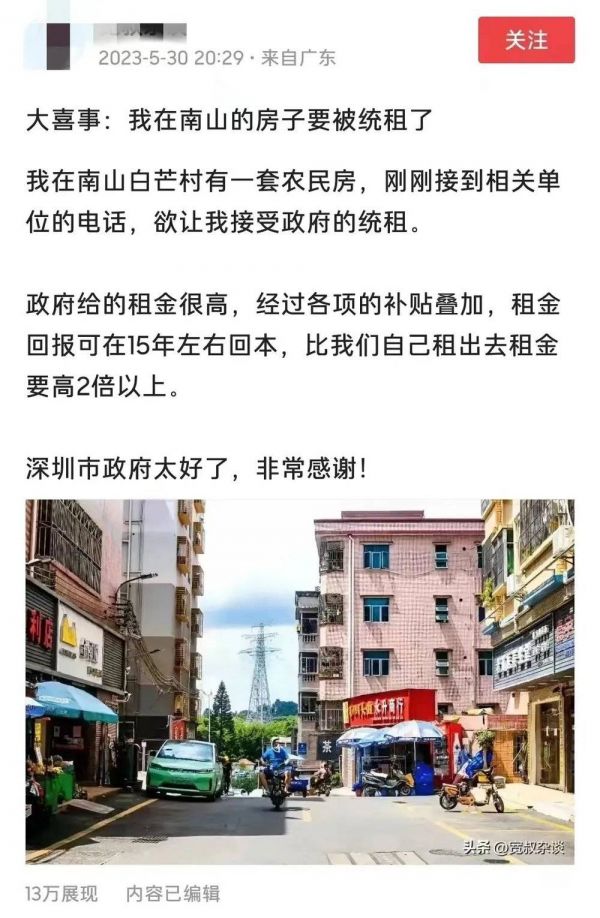Image resolution: width=600 pixels, height=918 pixels.
Task: Open the post author's profile avatar
Action: tap(60, 45)
